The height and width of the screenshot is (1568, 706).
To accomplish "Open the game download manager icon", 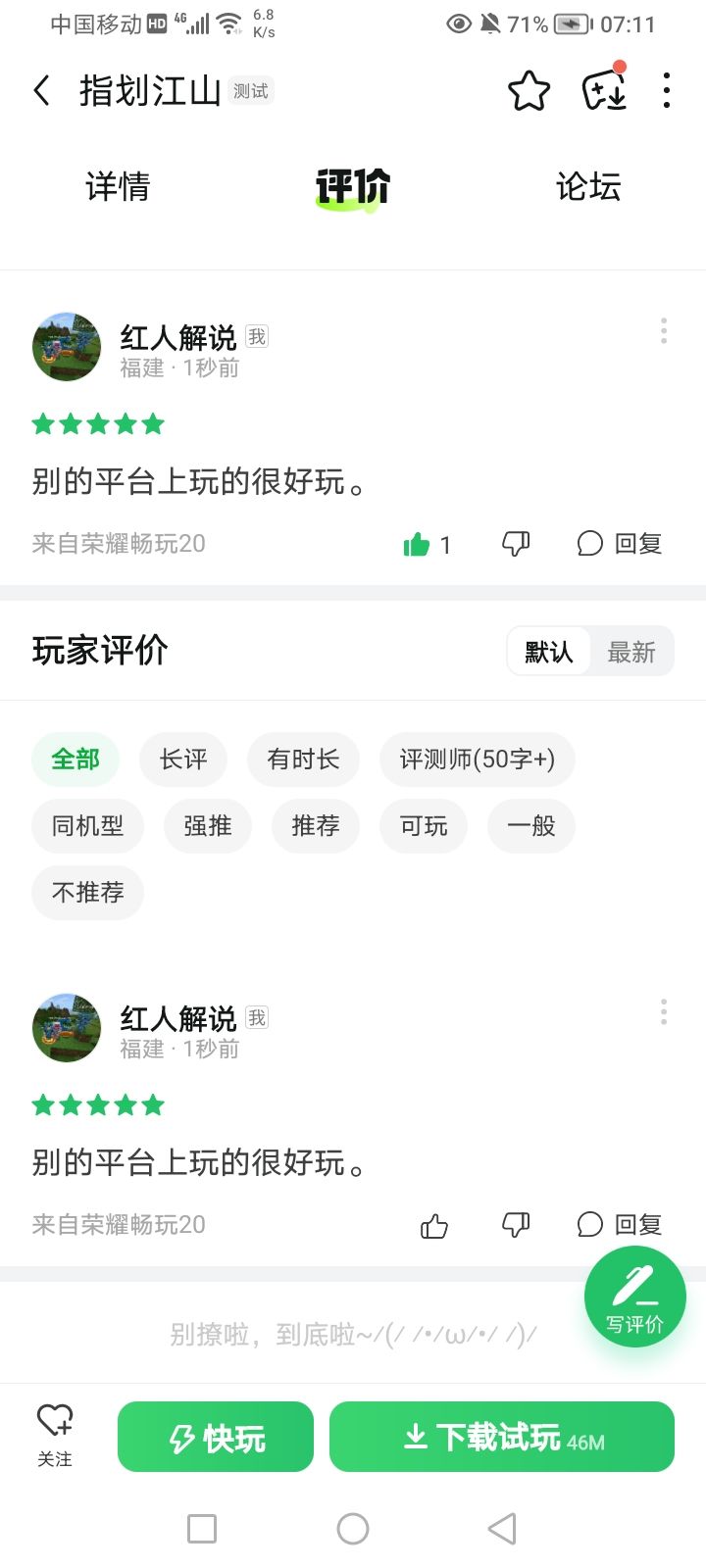I will pos(604,90).
